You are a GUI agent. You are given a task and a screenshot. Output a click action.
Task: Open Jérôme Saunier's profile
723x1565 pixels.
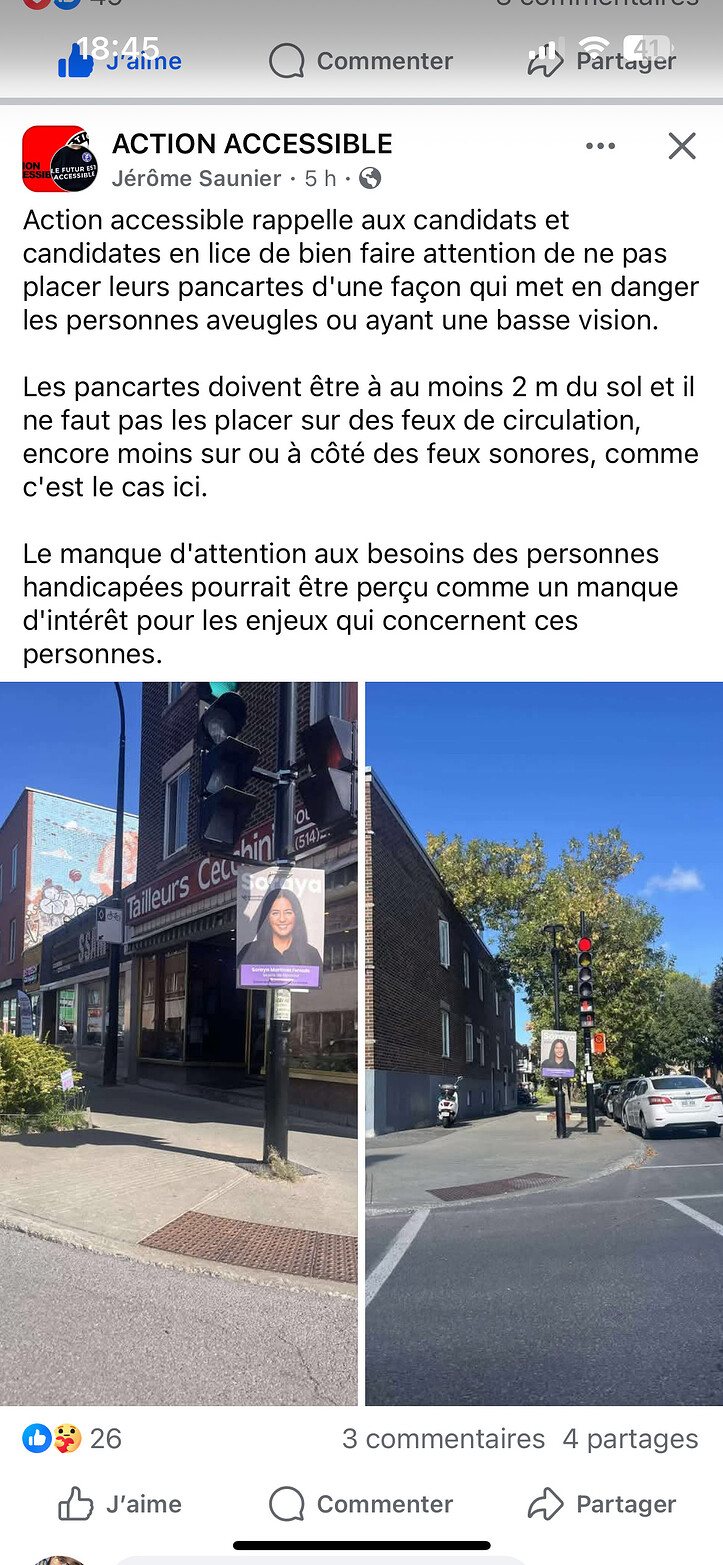coord(196,179)
